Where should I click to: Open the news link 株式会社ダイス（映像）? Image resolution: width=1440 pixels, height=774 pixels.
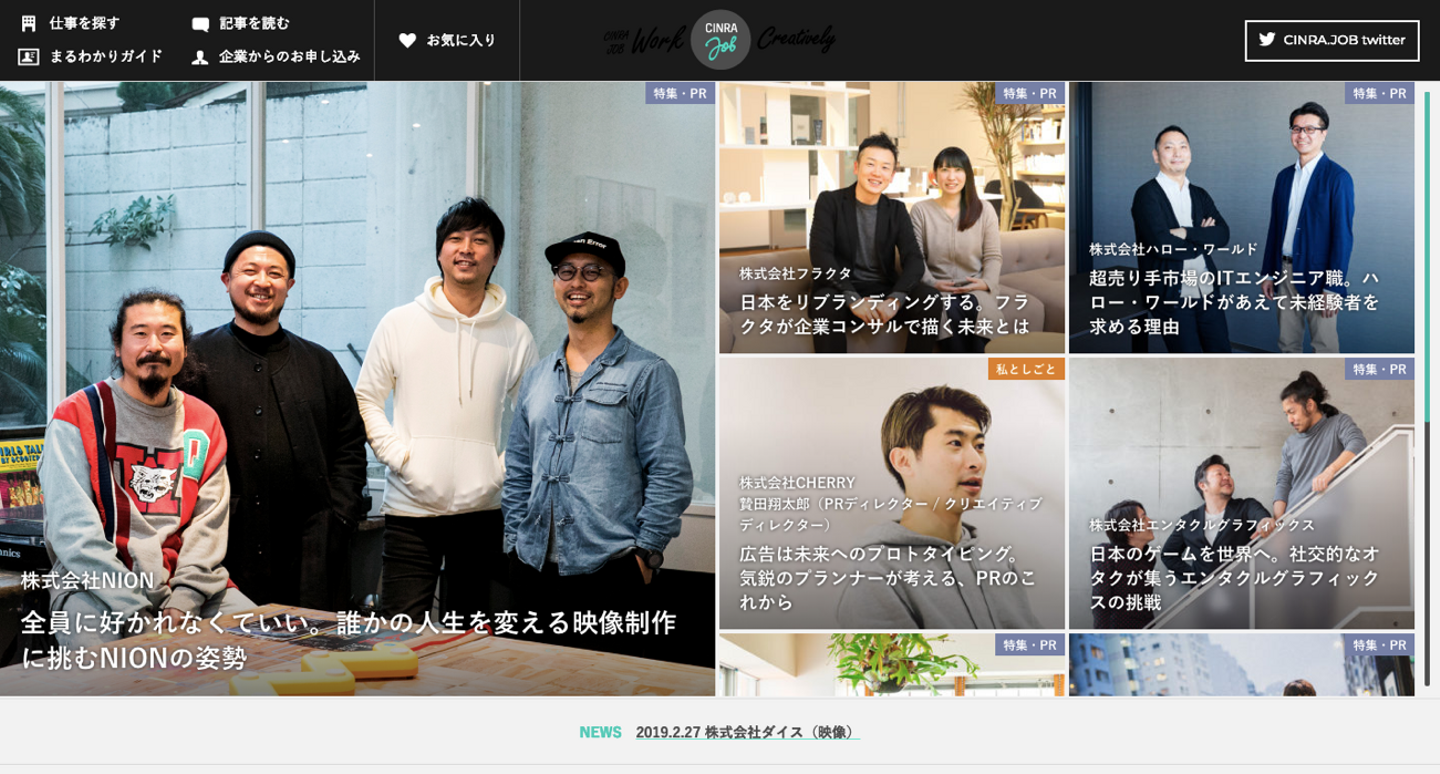coord(747,732)
